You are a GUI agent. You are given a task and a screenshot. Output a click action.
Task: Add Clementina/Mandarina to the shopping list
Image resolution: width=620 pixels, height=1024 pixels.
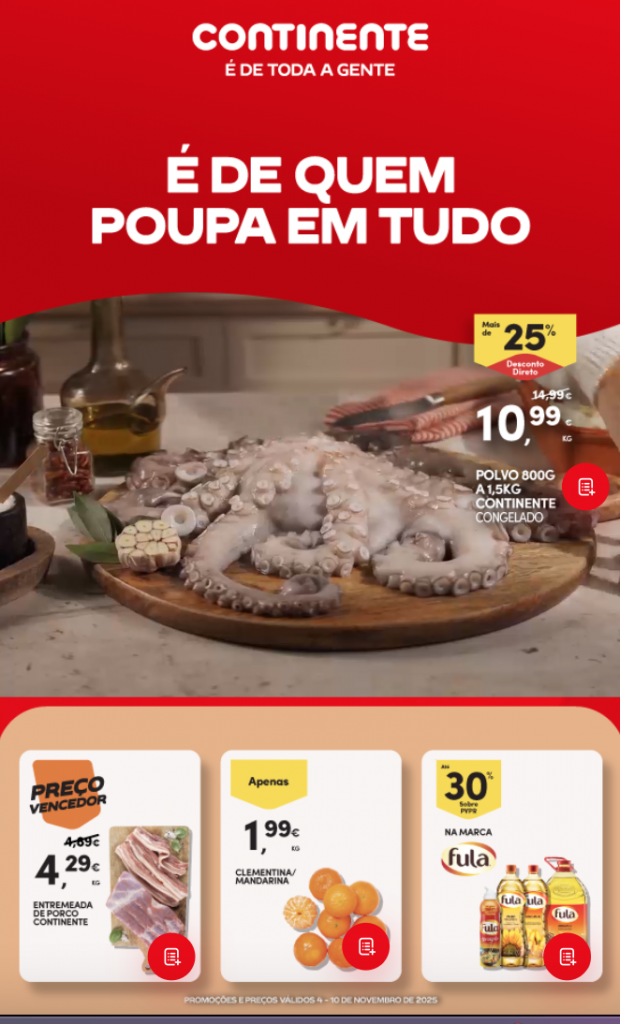366,947
